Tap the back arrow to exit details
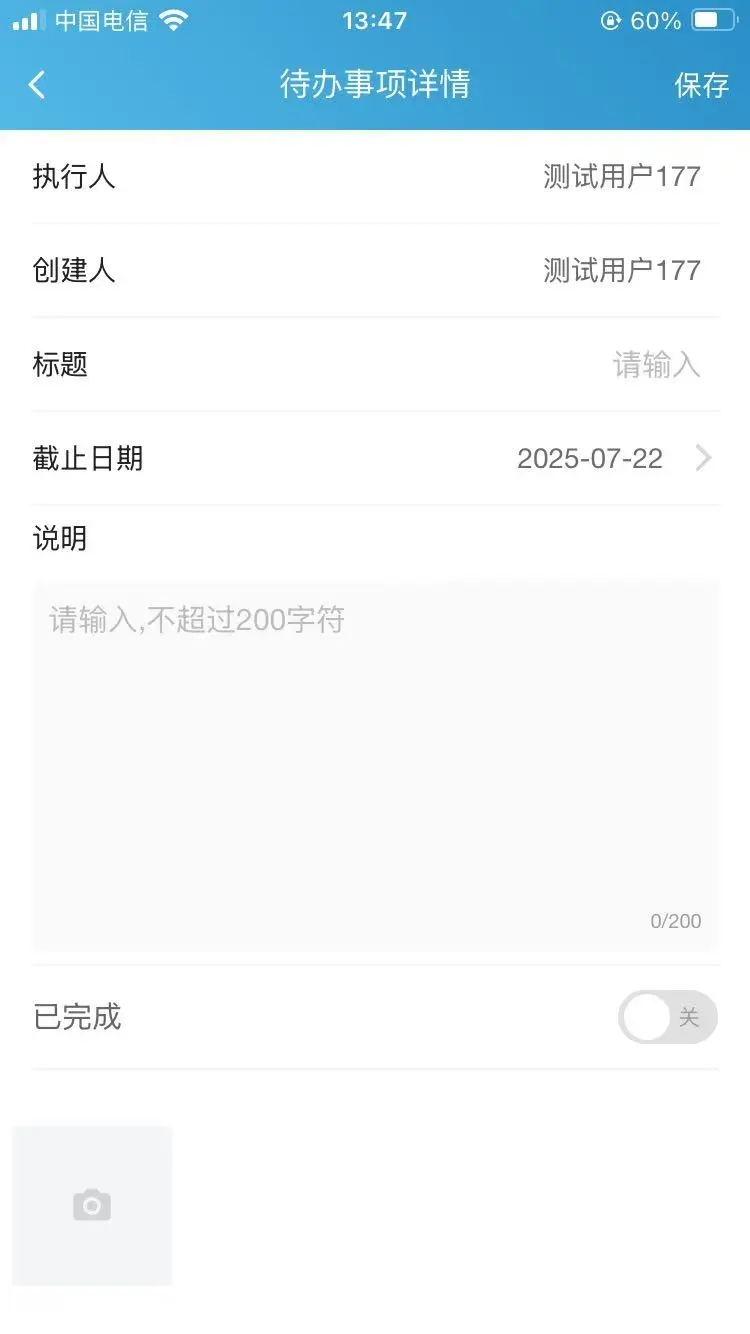Image resolution: width=750 pixels, height=1334 pixels. pyautogui.click(x=37, y=85)
